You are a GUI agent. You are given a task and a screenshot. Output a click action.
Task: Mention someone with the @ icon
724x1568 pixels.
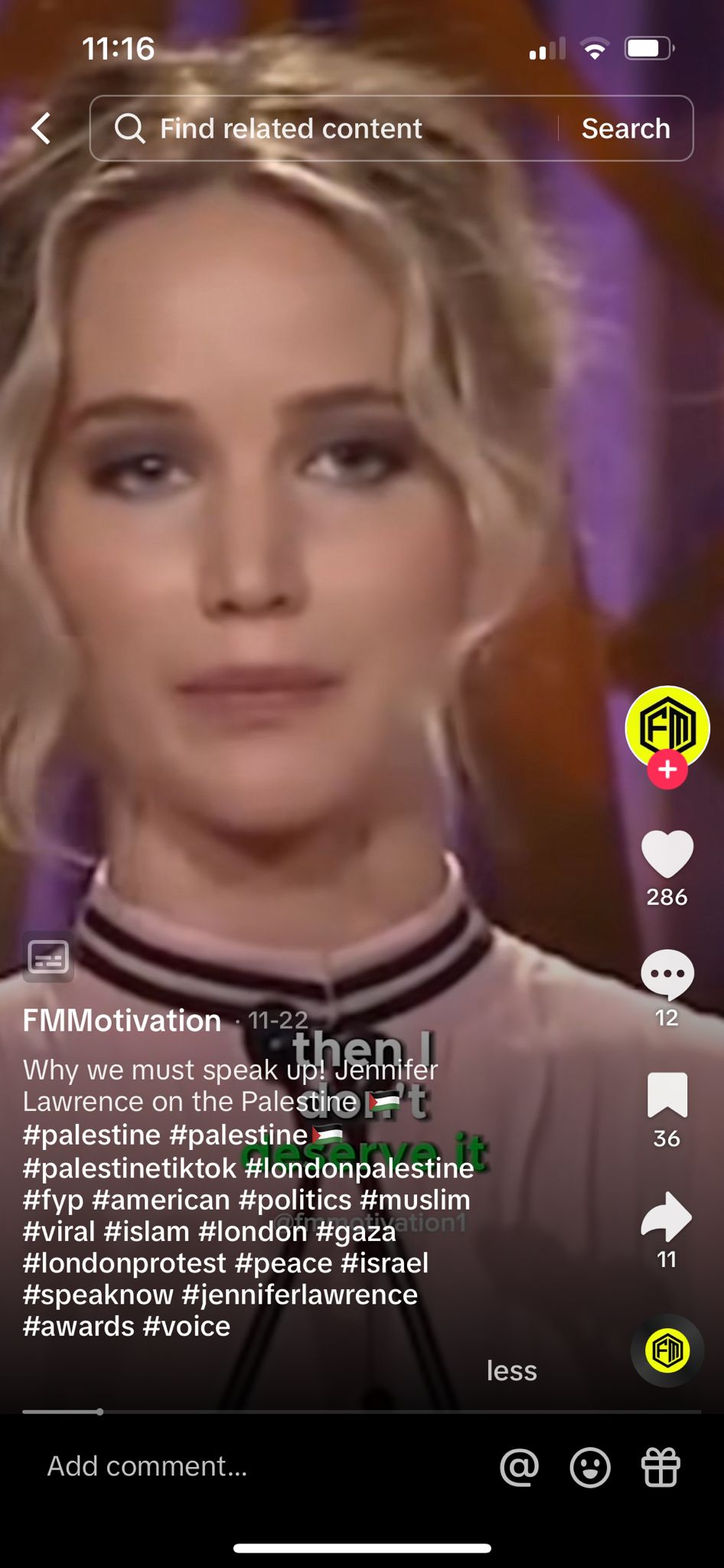point(519,1467)
